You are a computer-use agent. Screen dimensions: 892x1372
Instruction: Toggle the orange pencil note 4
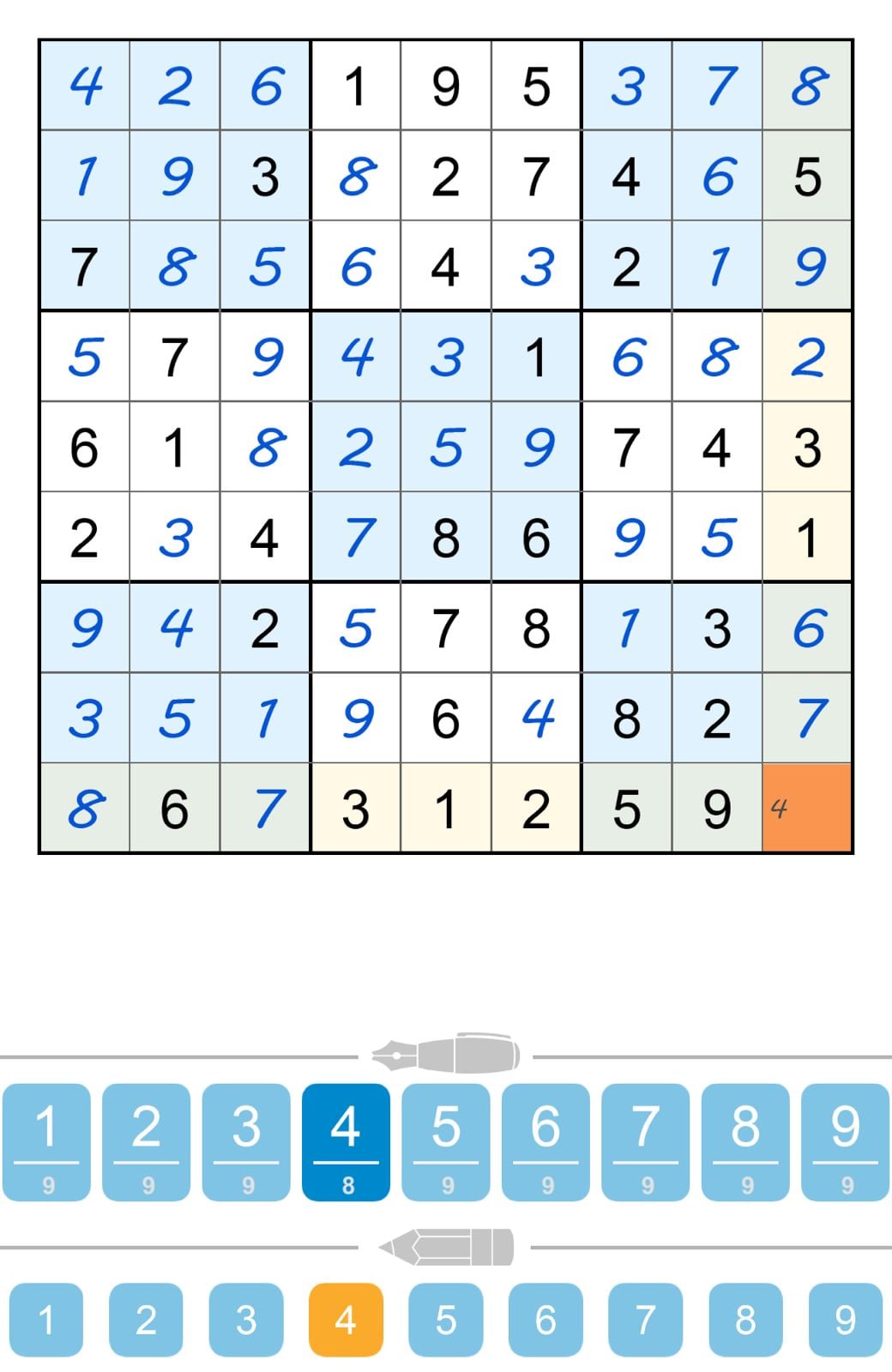pyautogui.click(x=346, y=1320)
